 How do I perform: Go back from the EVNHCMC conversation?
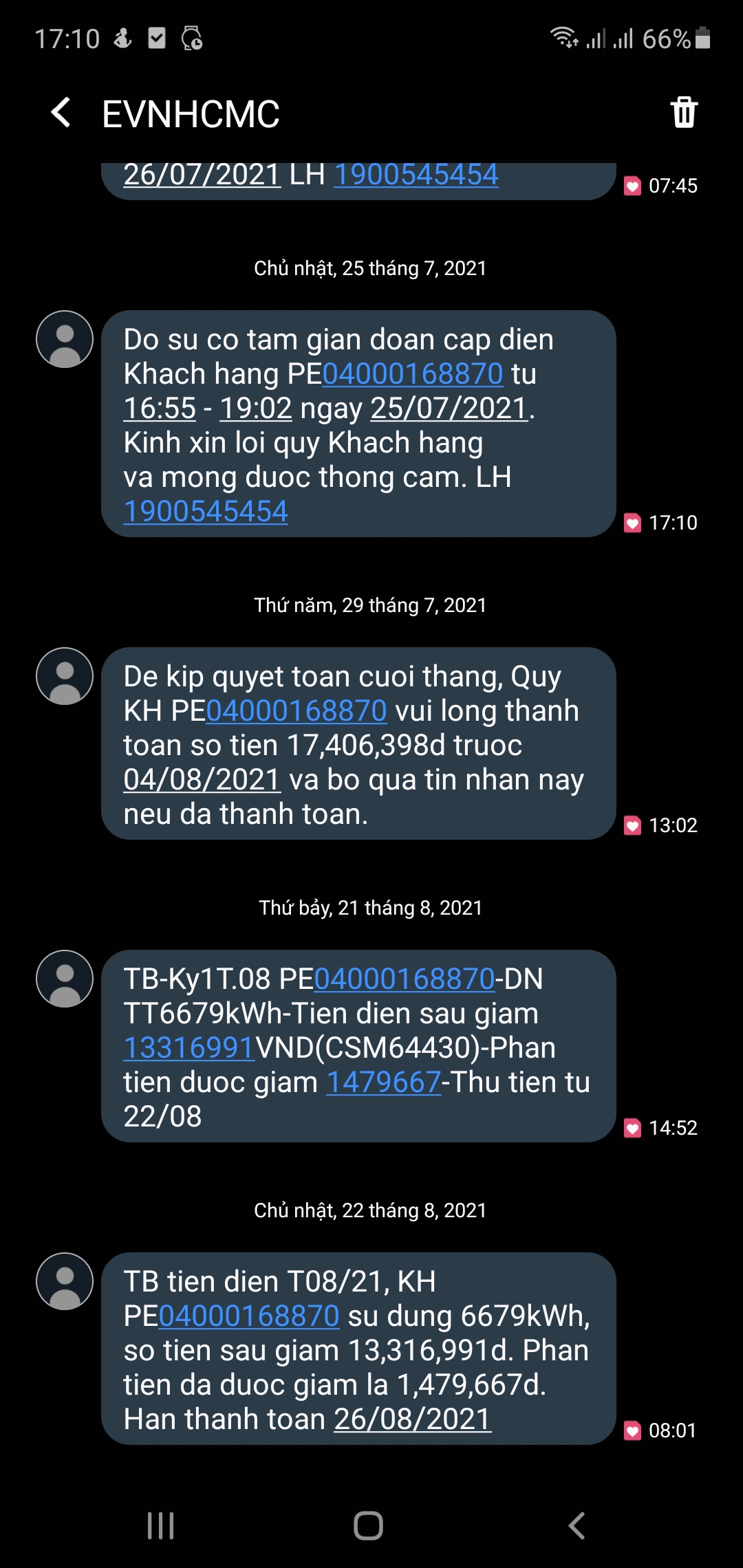61,113
